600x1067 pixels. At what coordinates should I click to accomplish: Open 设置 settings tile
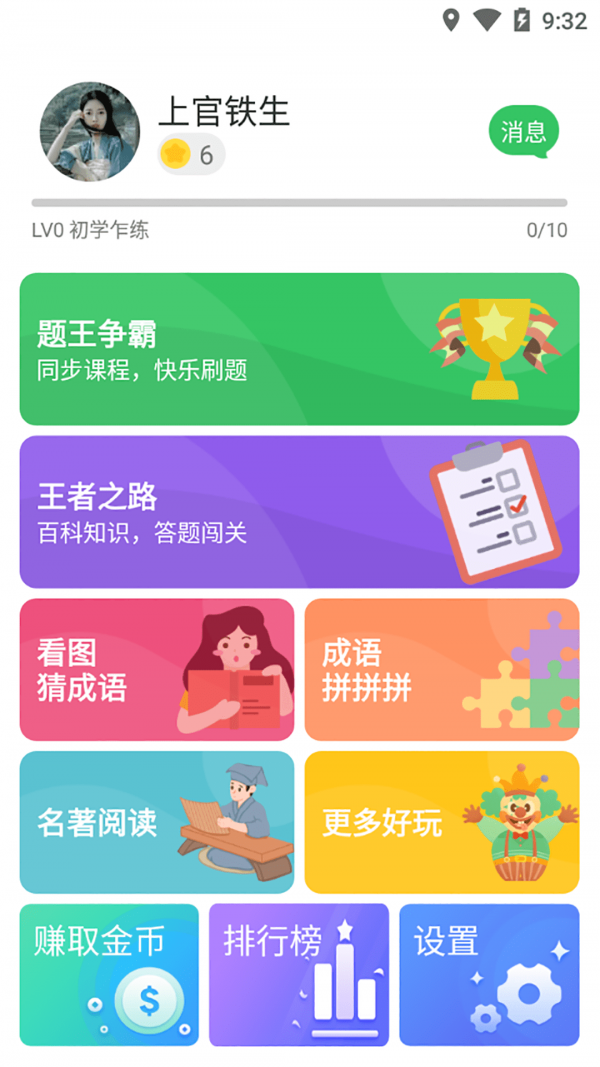488,975
